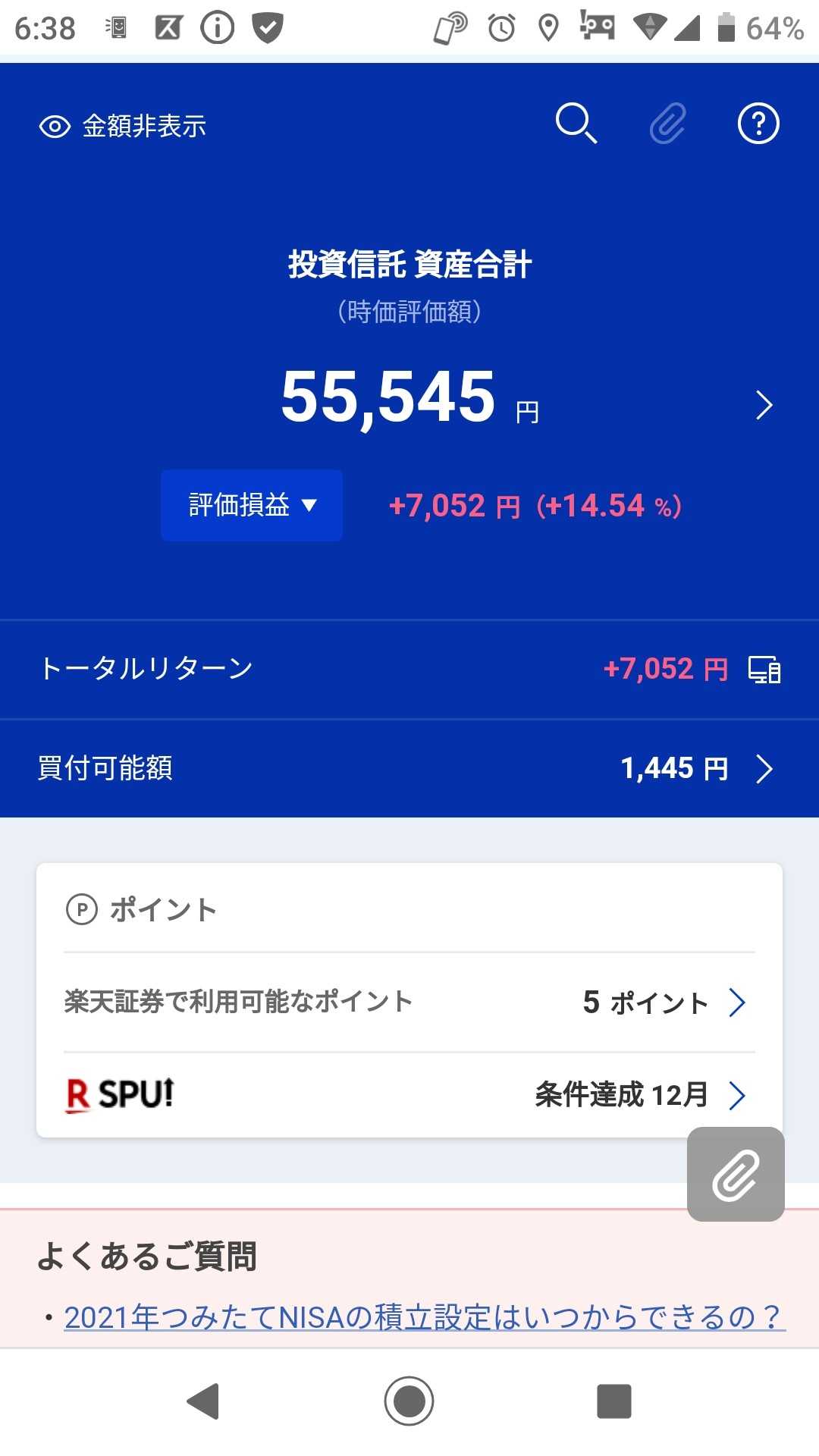Open the 2021年つみたてNISA積立設定 FAQ link
Screen dimensions: 819x1456
coord(423,1317)
